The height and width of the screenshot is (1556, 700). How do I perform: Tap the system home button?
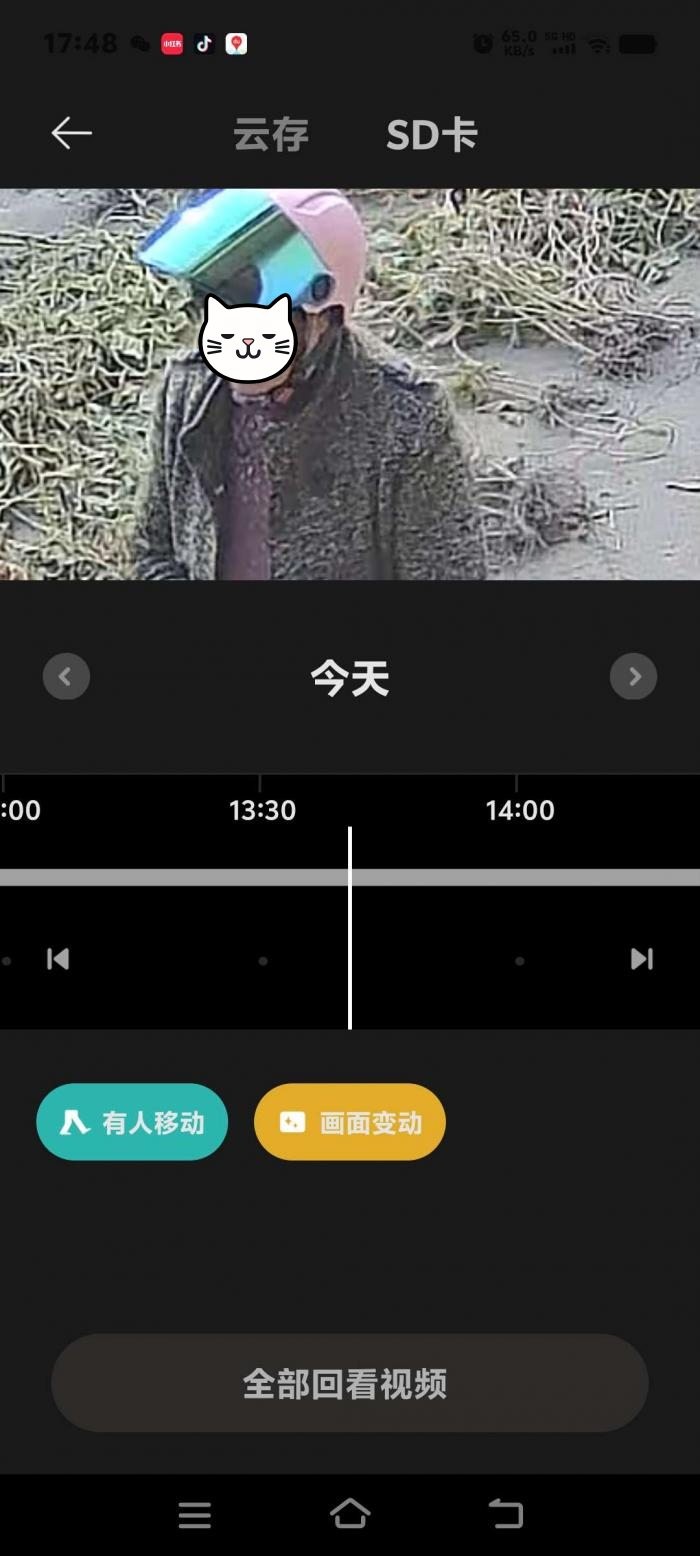tap(350, 1514)
